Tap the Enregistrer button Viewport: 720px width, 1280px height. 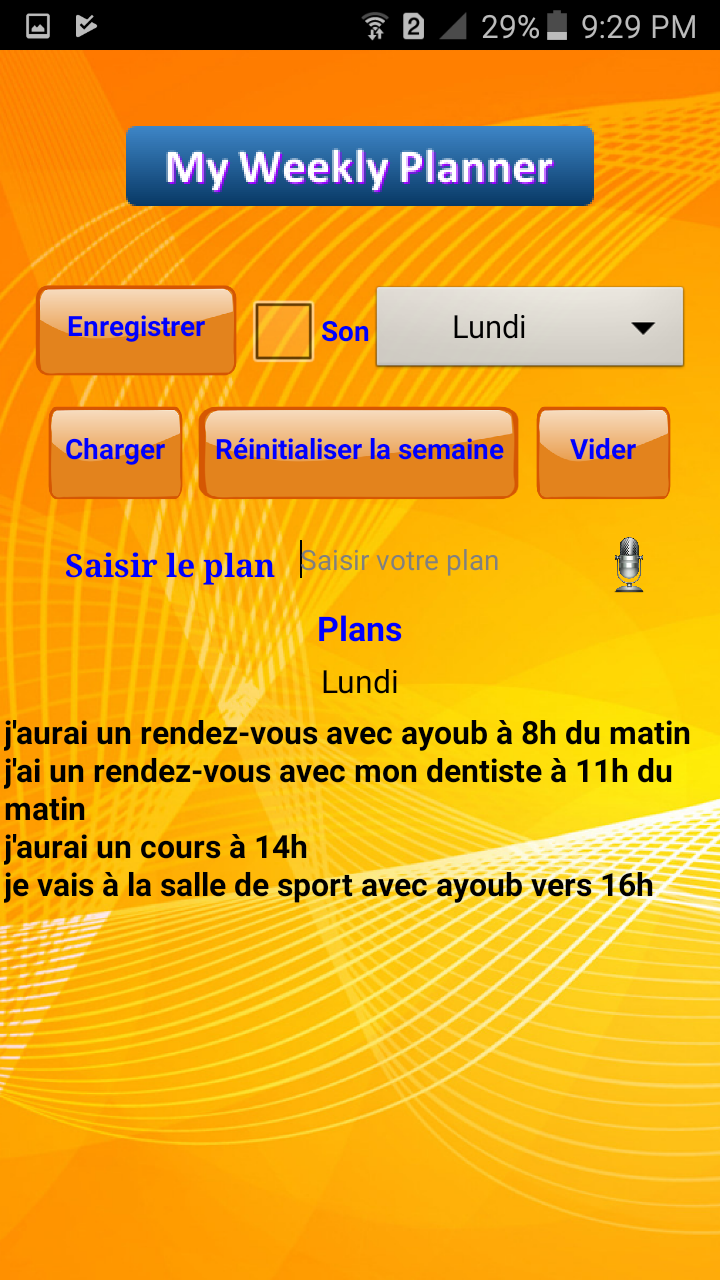(136, 330)
